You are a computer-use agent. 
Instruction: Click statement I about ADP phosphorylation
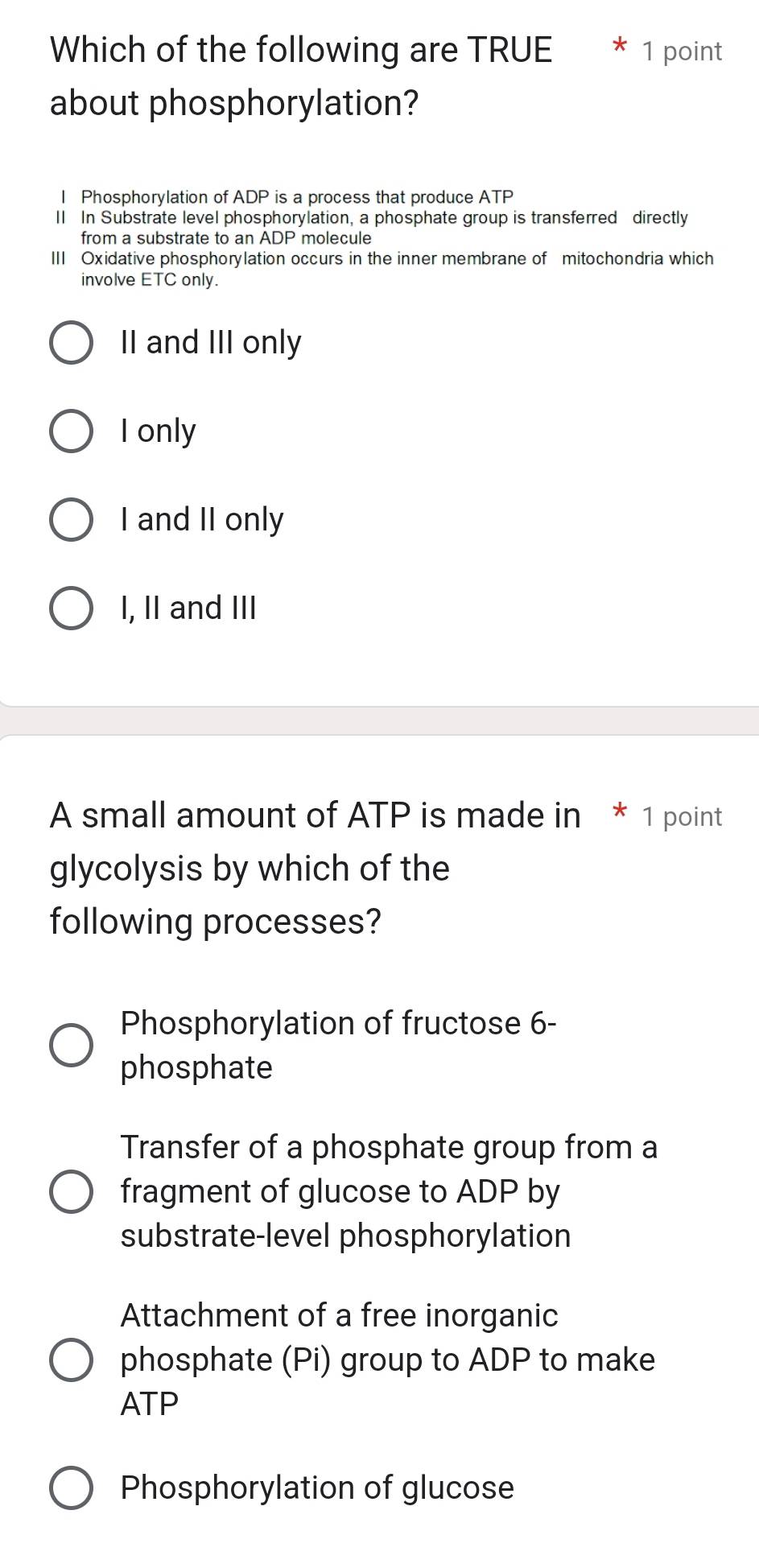click(x=298, y=197)
